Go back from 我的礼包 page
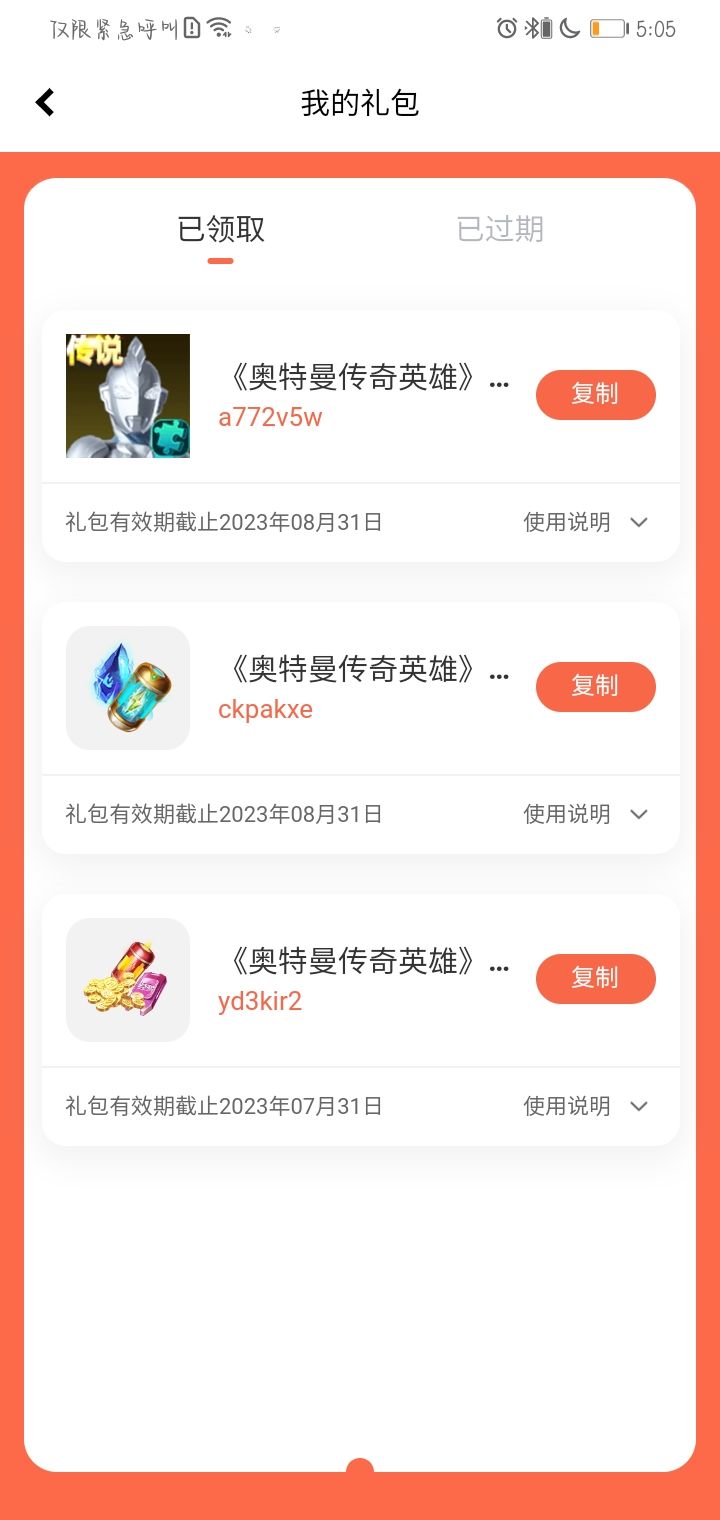 point(45,102)
